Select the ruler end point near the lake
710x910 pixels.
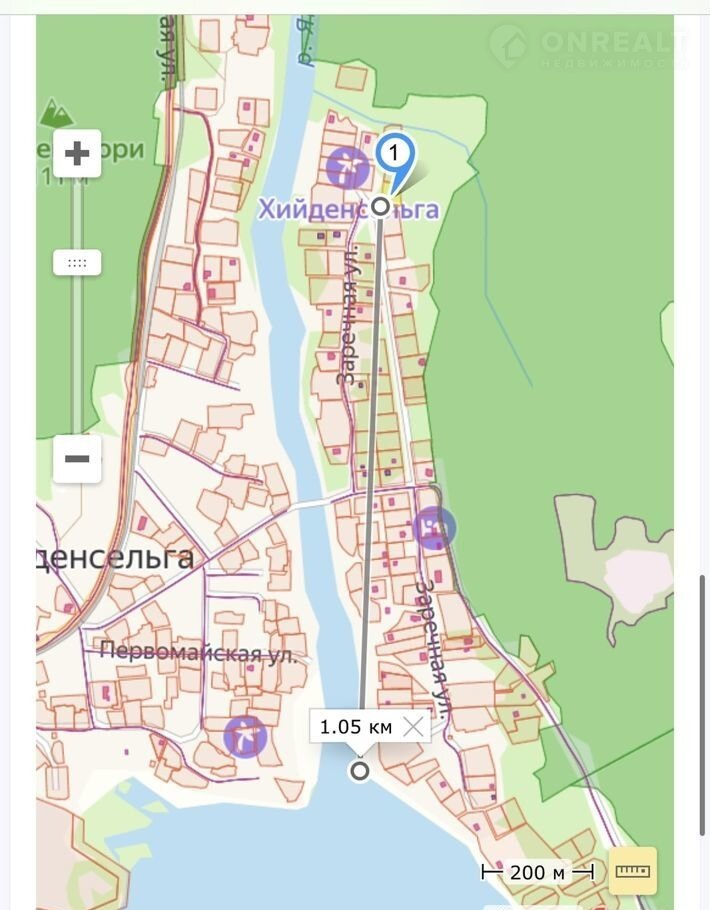[359, 771]
